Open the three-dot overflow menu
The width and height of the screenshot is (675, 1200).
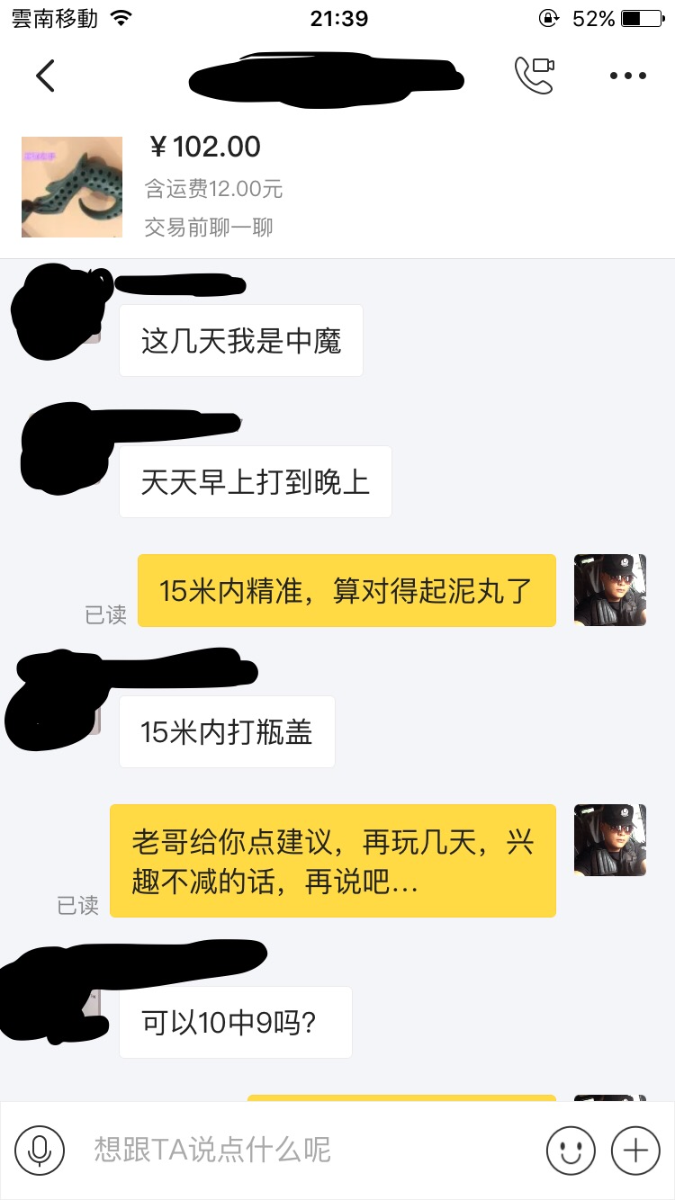pos(628,76)
